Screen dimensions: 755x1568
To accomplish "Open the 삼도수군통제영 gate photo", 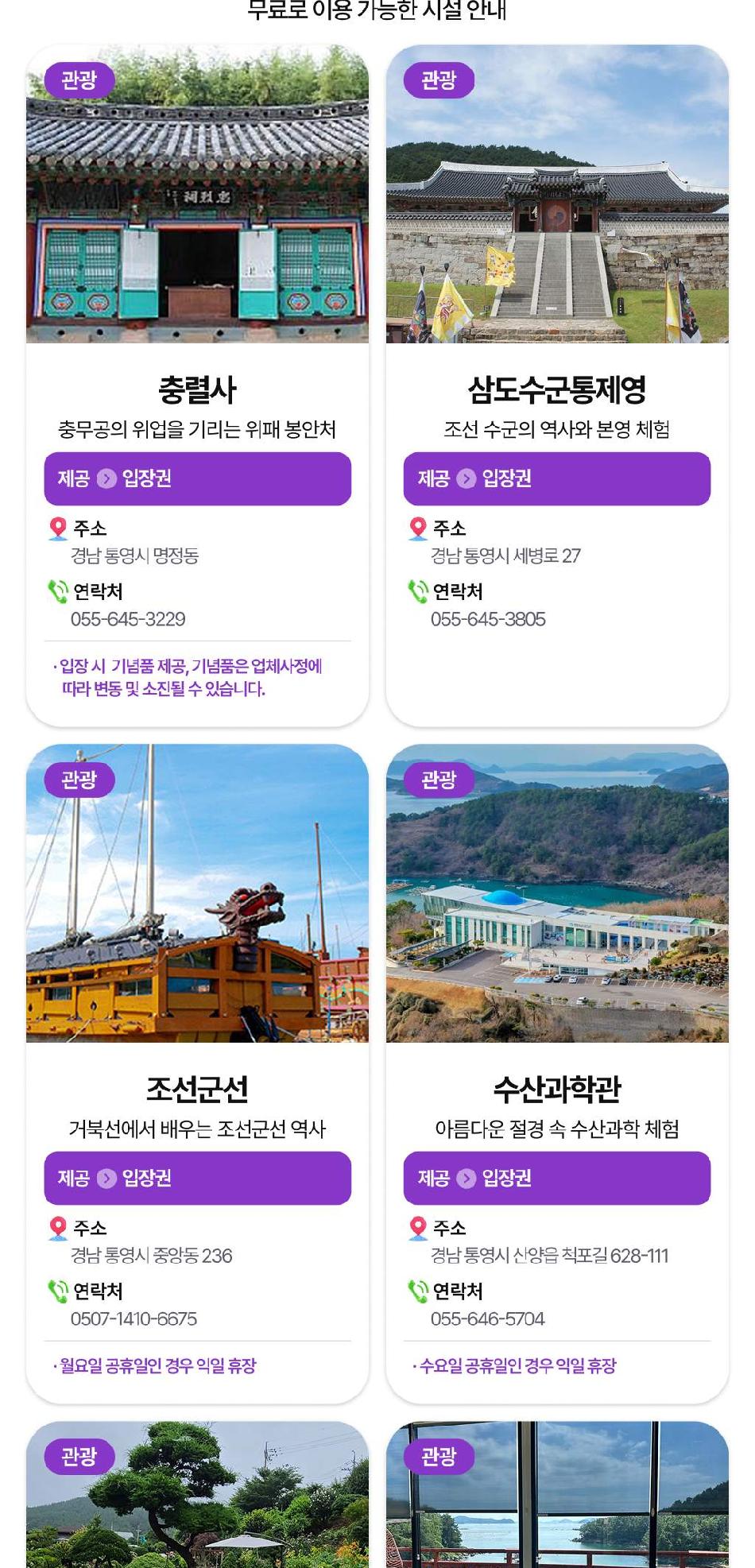I will pyautogui.click(x=556, y=199).
